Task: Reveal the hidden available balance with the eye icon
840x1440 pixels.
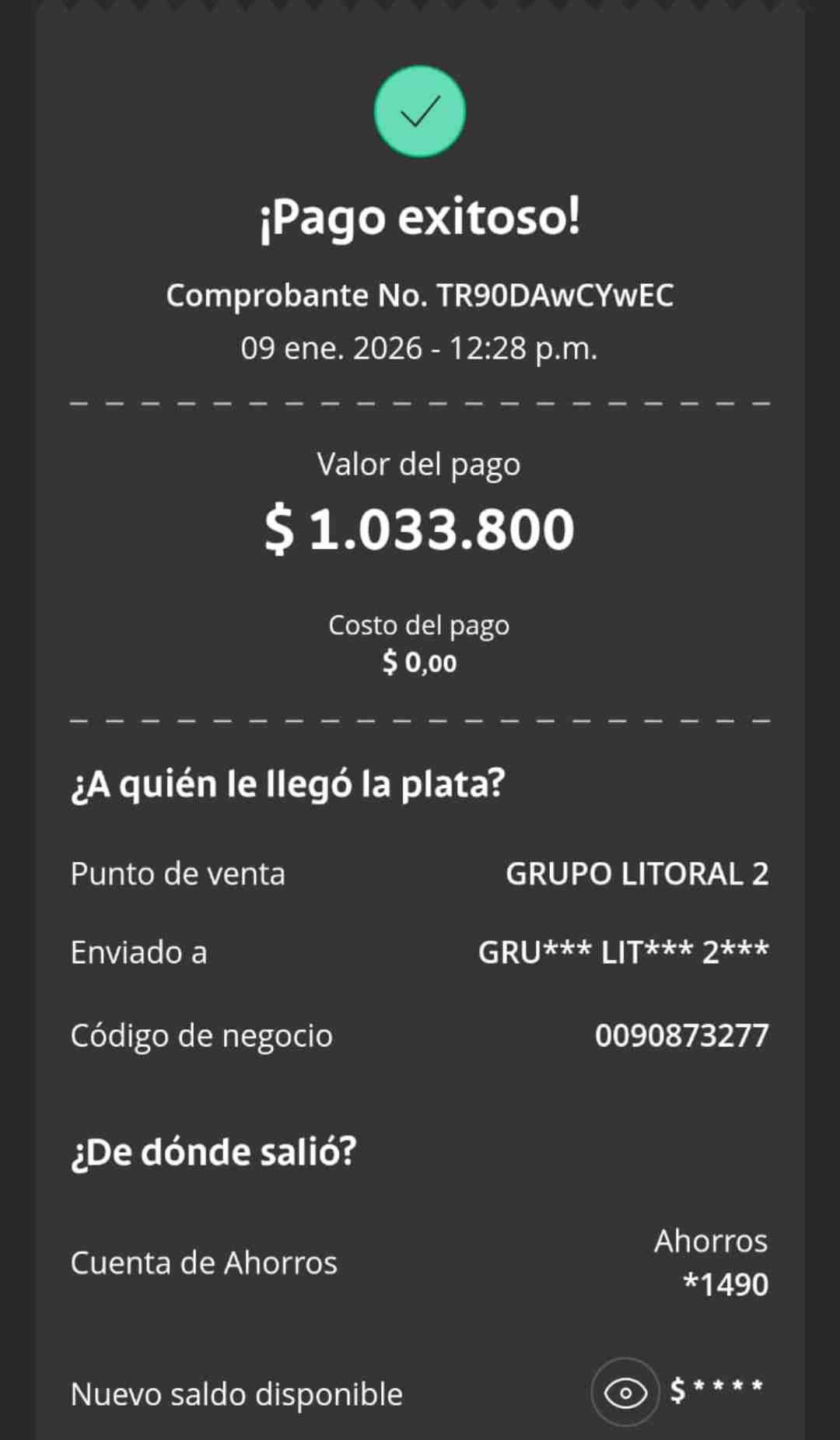Action: pyautogui.click(x=625, y=1393)
